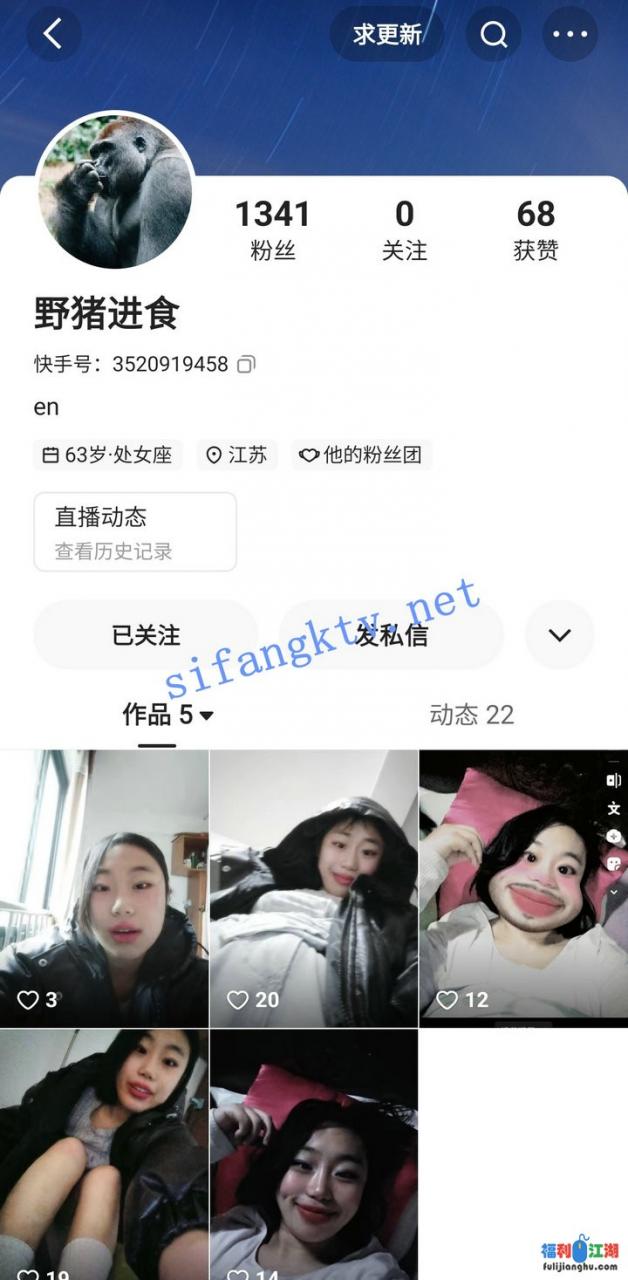
Task: Switch to the 动态 22 tab
Action: pos(471,714)
